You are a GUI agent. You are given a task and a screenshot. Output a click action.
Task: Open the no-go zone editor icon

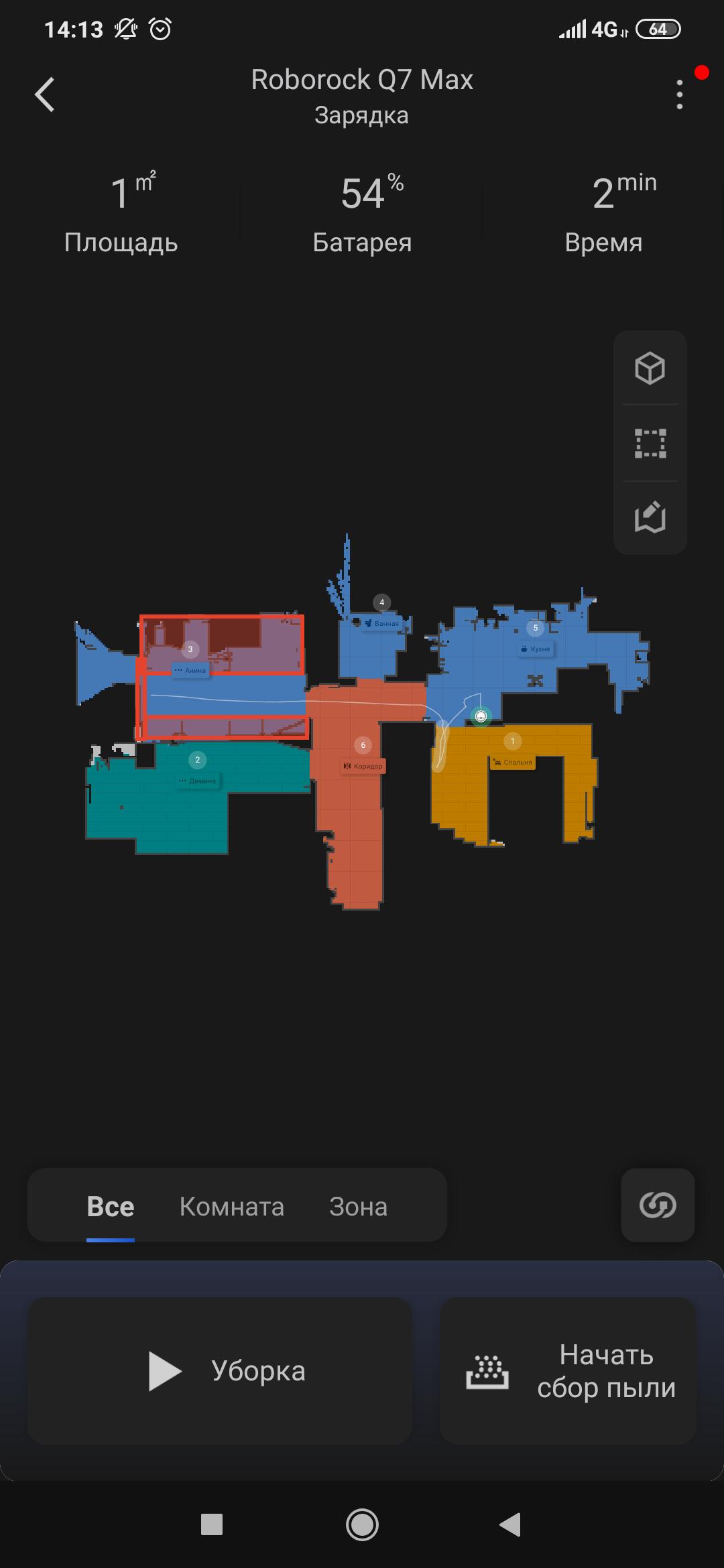650,443
